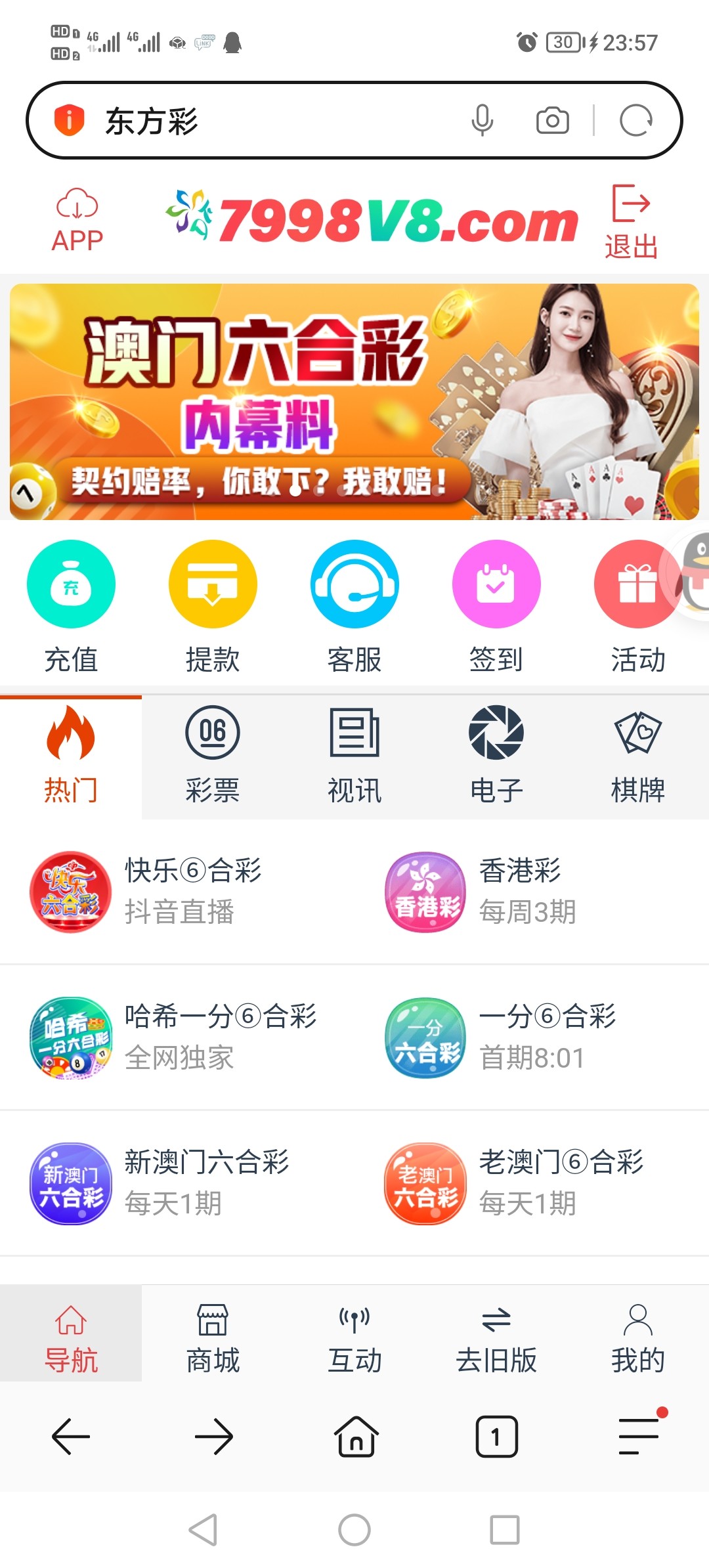Screen dimensions: 709x1568
Task: Select the 电子 category tab
Action: (x=496, y=756)
